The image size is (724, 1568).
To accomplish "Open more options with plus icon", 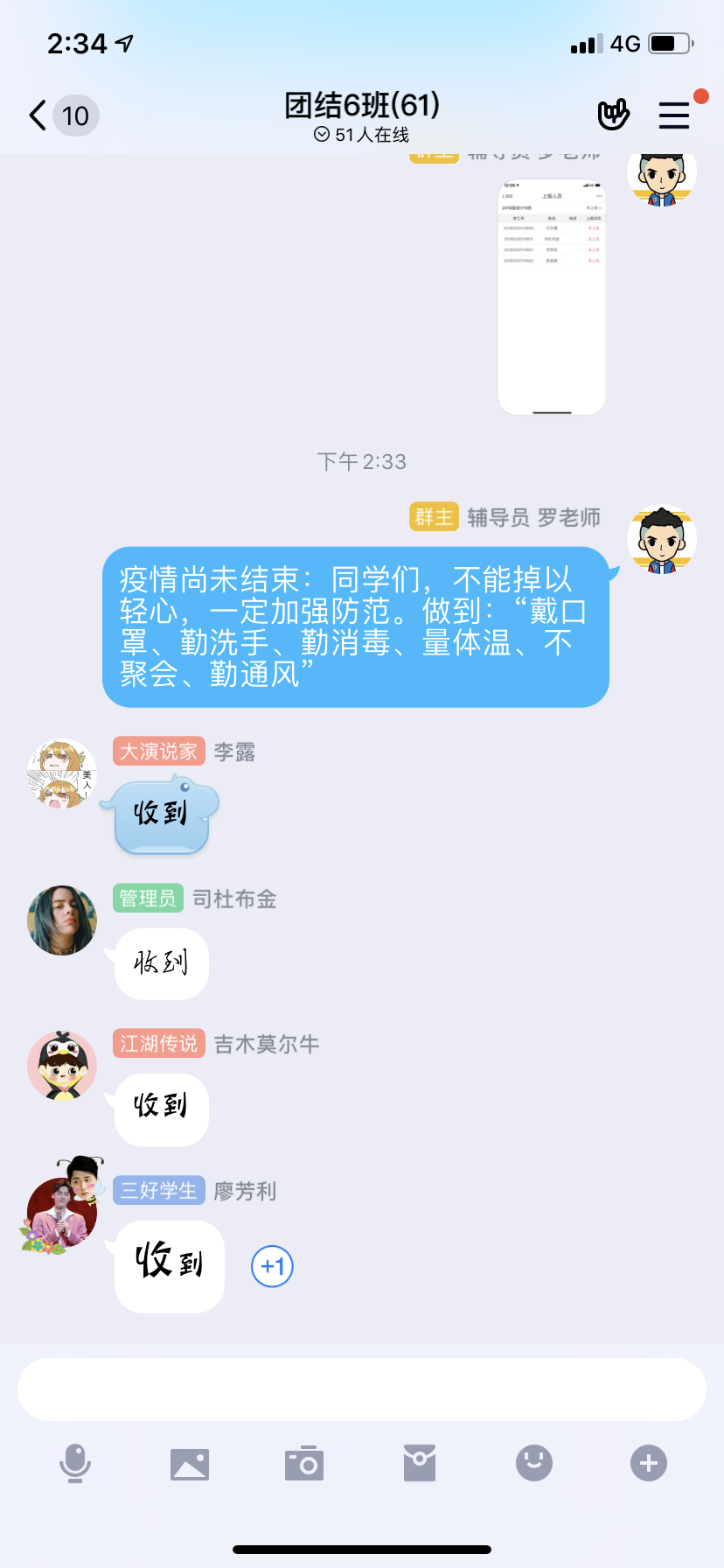I will click(x=649, y=1463).
